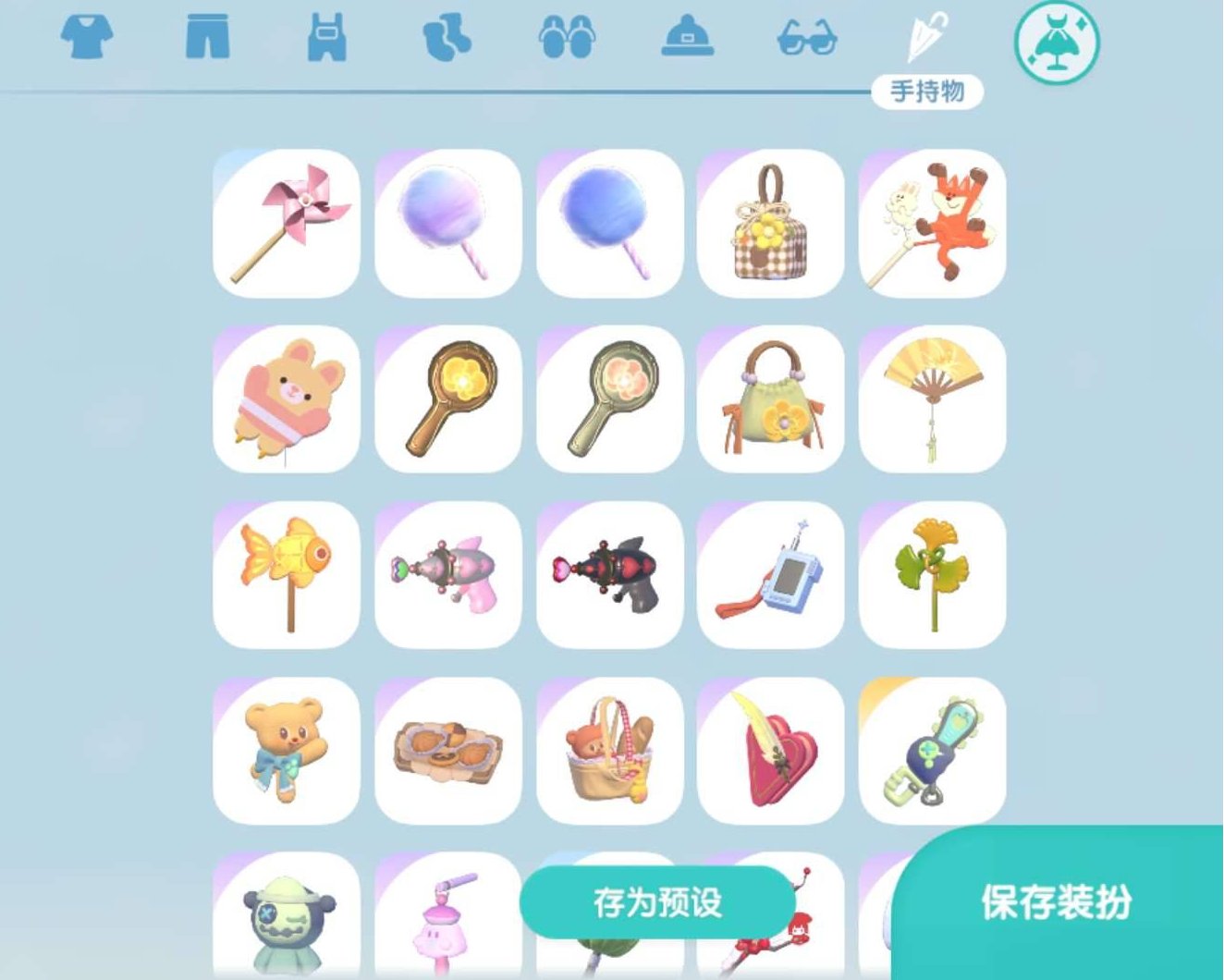Select the picnic basket with bear
The width and height of the screenshot is (1224, 980).
tap(609, 750)
